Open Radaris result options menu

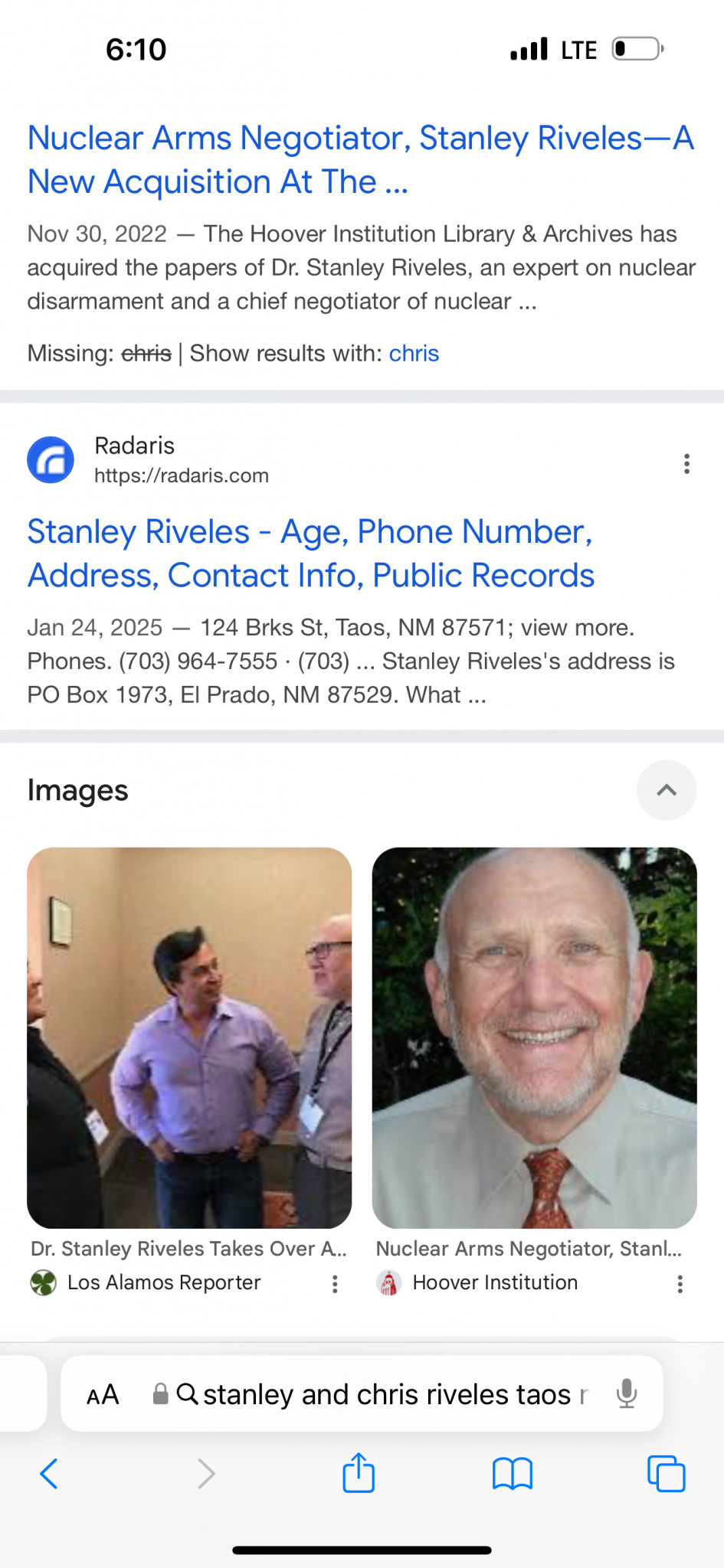pyautogui.click(x=686, y=463)
